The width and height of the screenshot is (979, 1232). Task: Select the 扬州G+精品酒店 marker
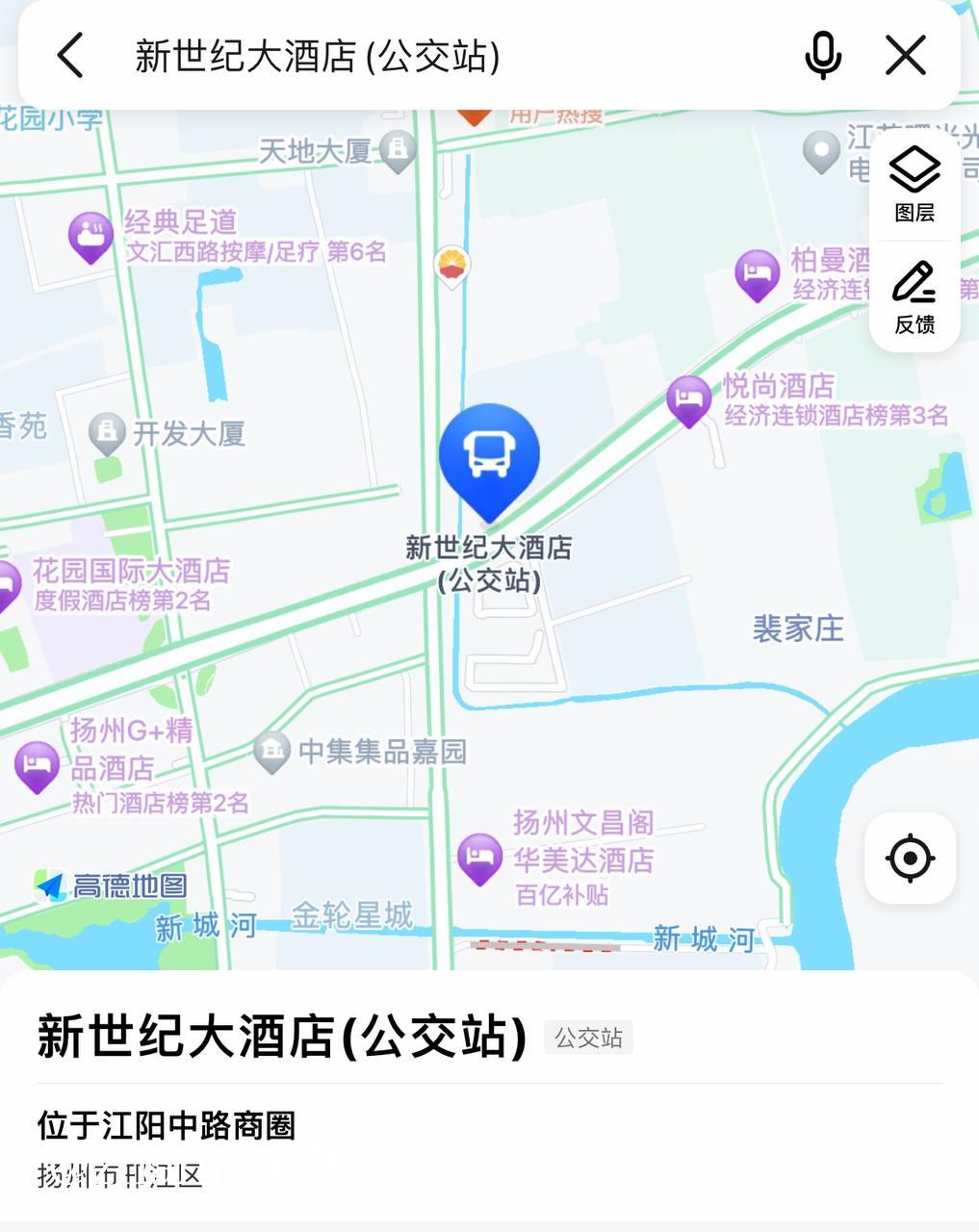coord(38,766)
